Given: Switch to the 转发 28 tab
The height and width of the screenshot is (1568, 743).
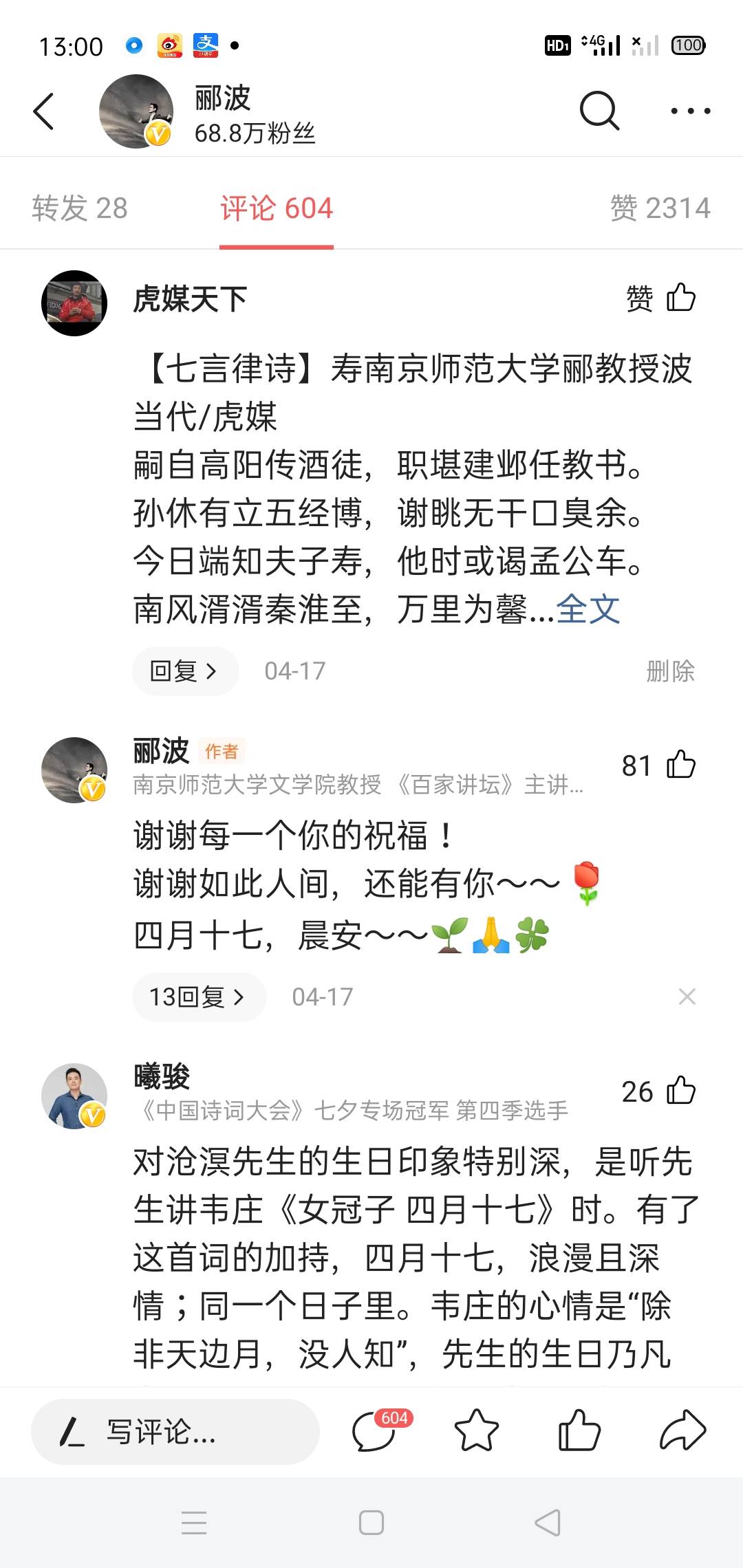Looking at the screenshot, I should [x=80, y=208].
